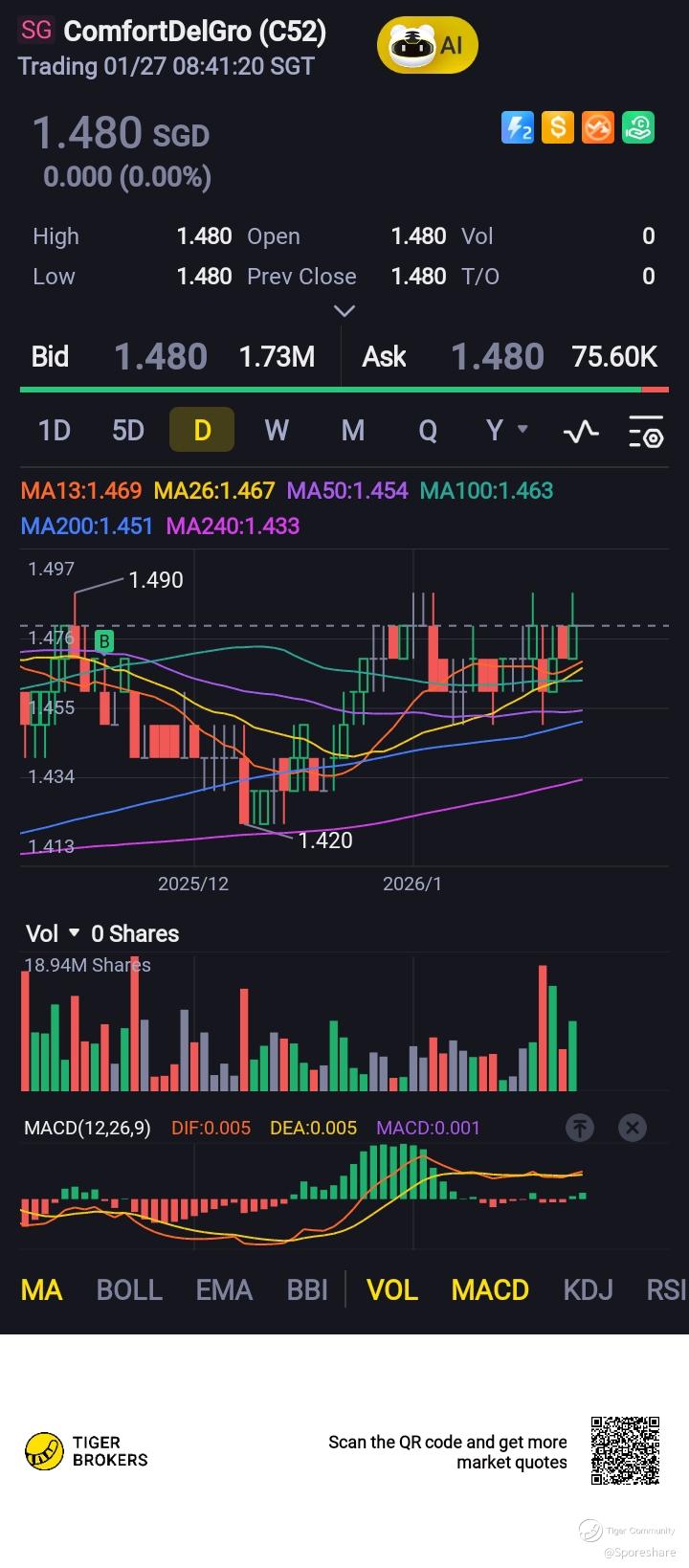The image size is (689, 1568).
Task: Open chart display settings icon
Action: (646, 432)
